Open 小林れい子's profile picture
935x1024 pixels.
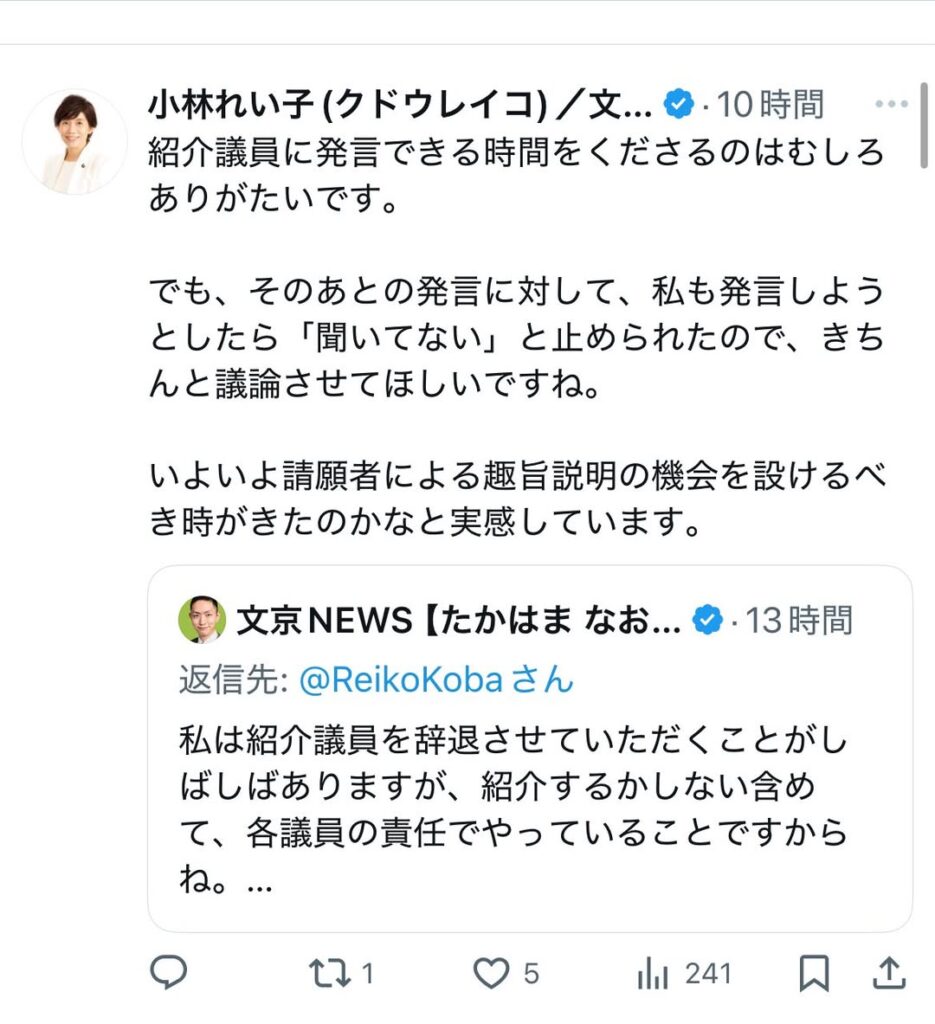[75, 141]
